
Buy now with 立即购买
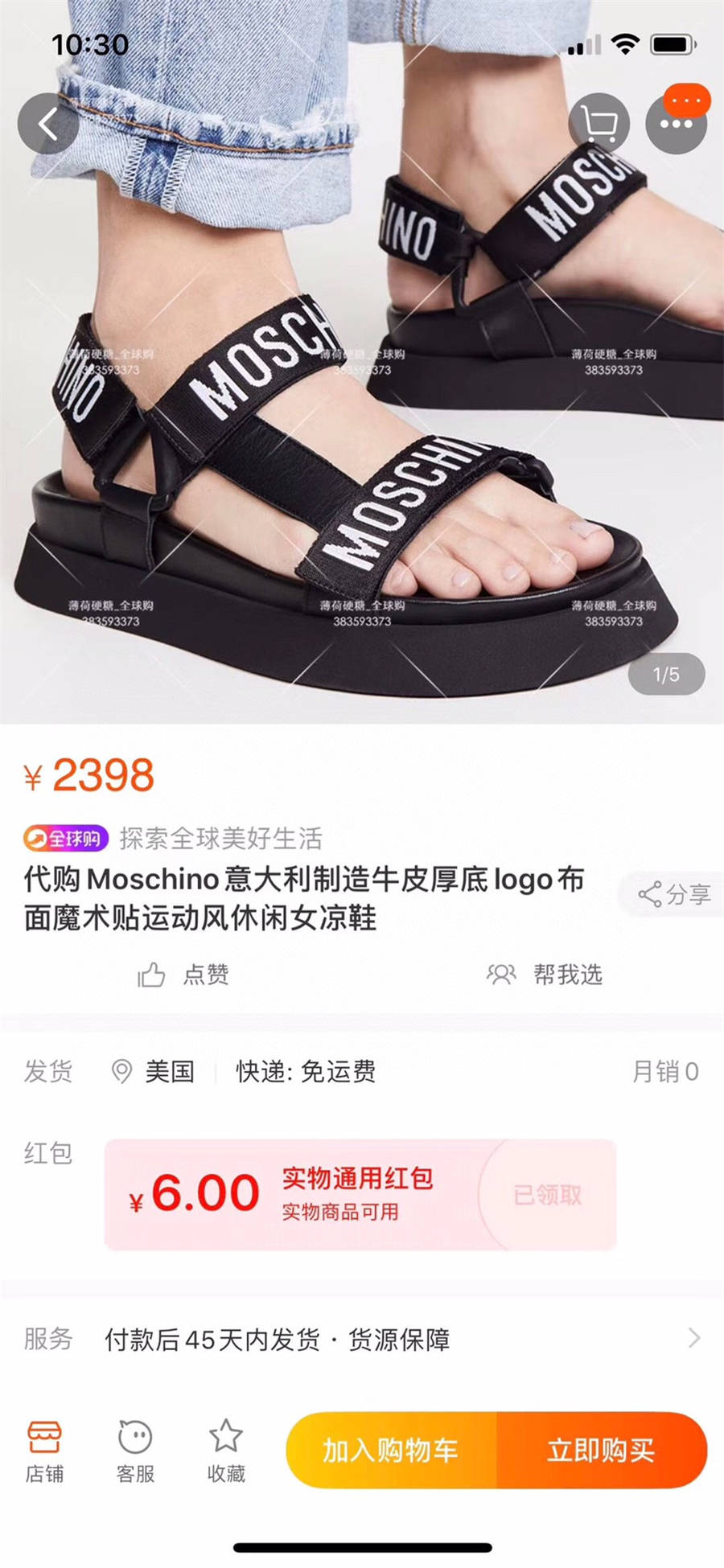602,1451
